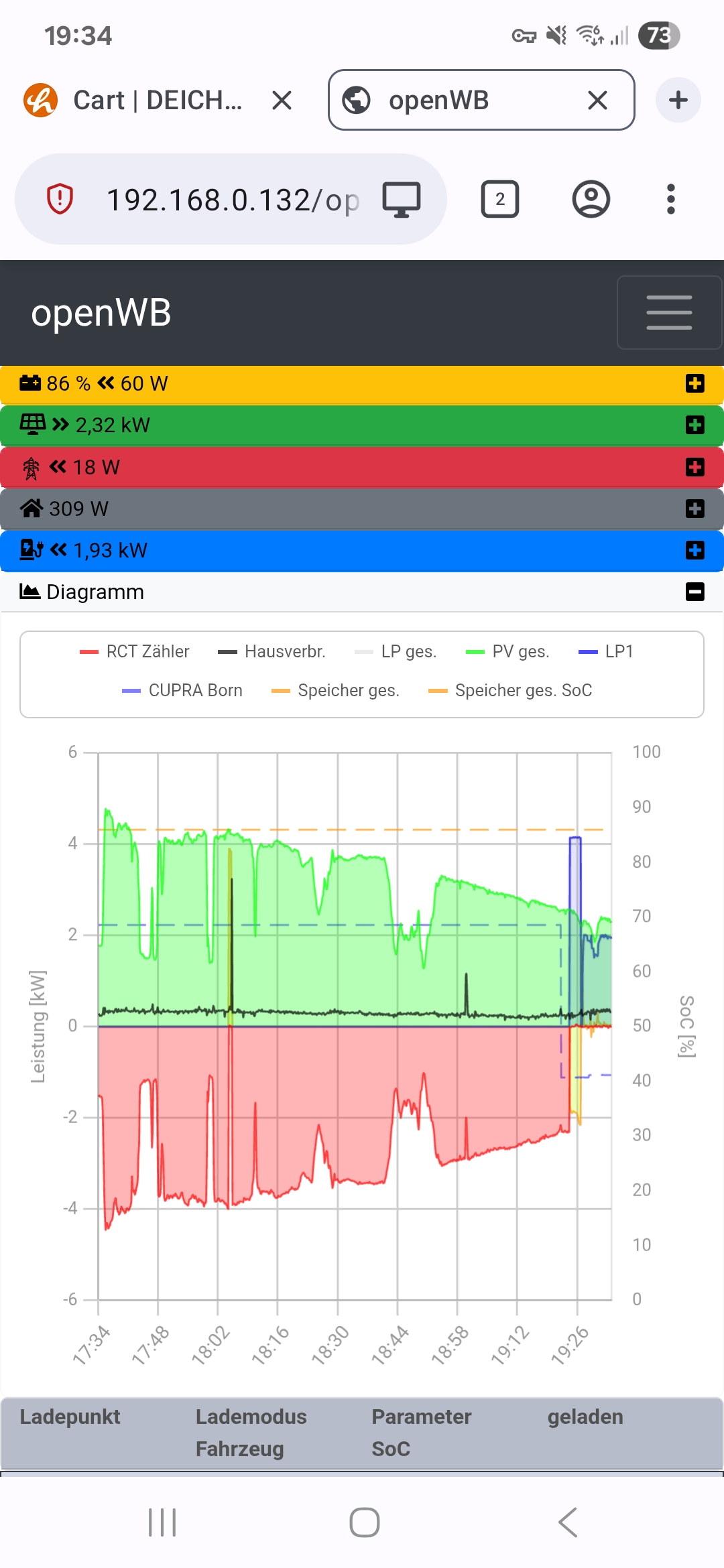Close the Cart | DEICH browser tab
Screen dimensions: 724x1568
(x=282, y=101)
